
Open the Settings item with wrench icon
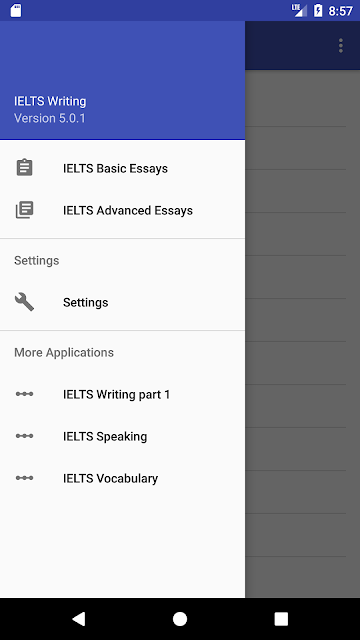pyautogui.click(x=122, y=302)
